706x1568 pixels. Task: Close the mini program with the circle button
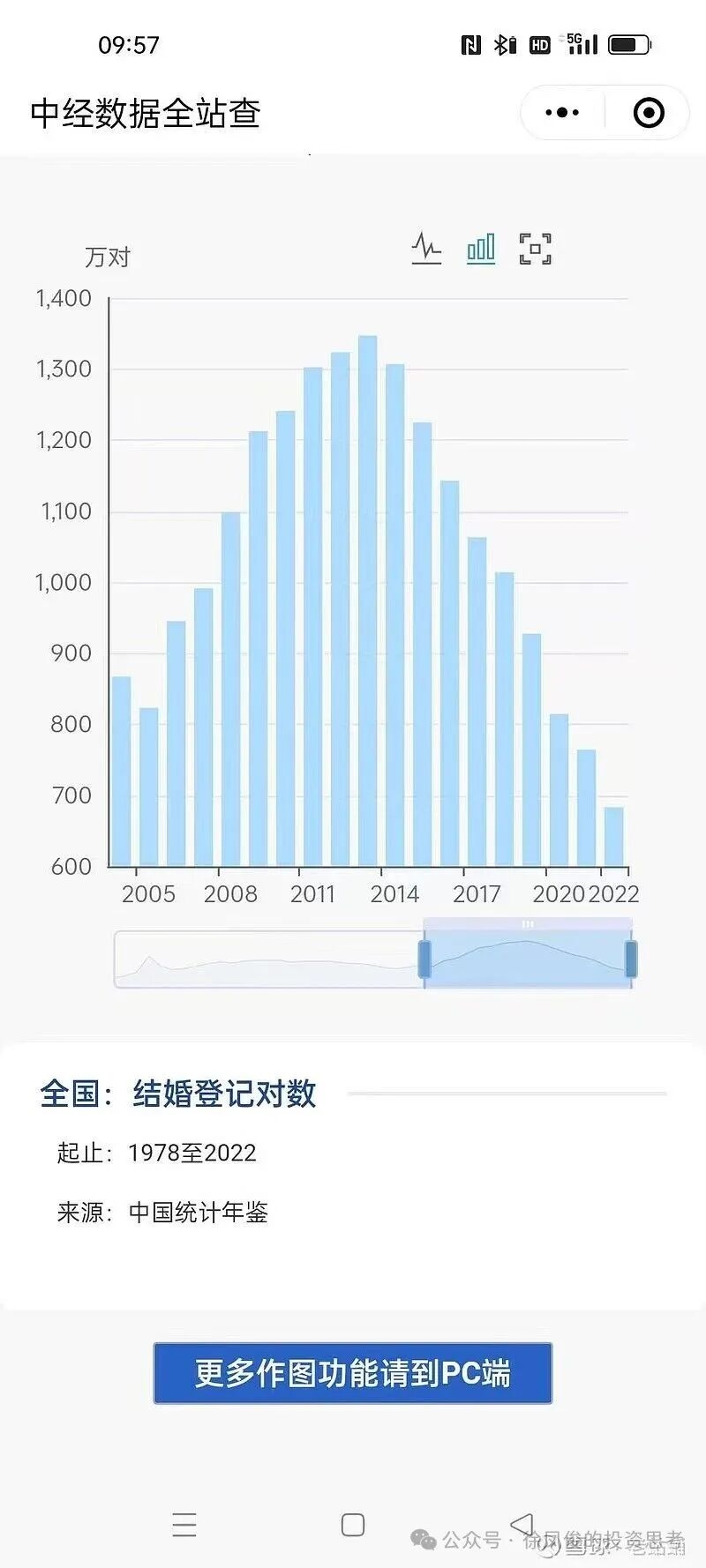coord(649,113)
